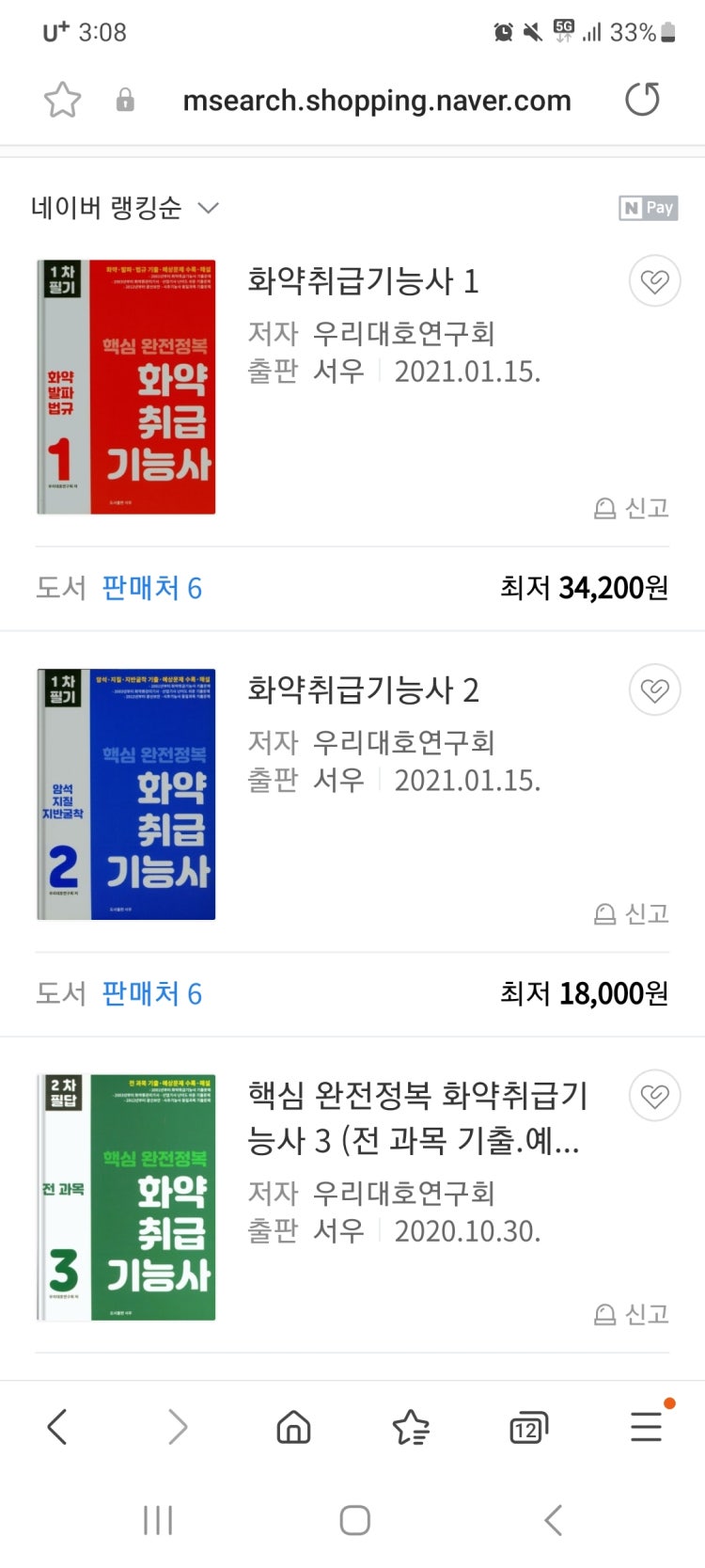
Task: Tap the browser refresh icon
Action: coord(642,100)
